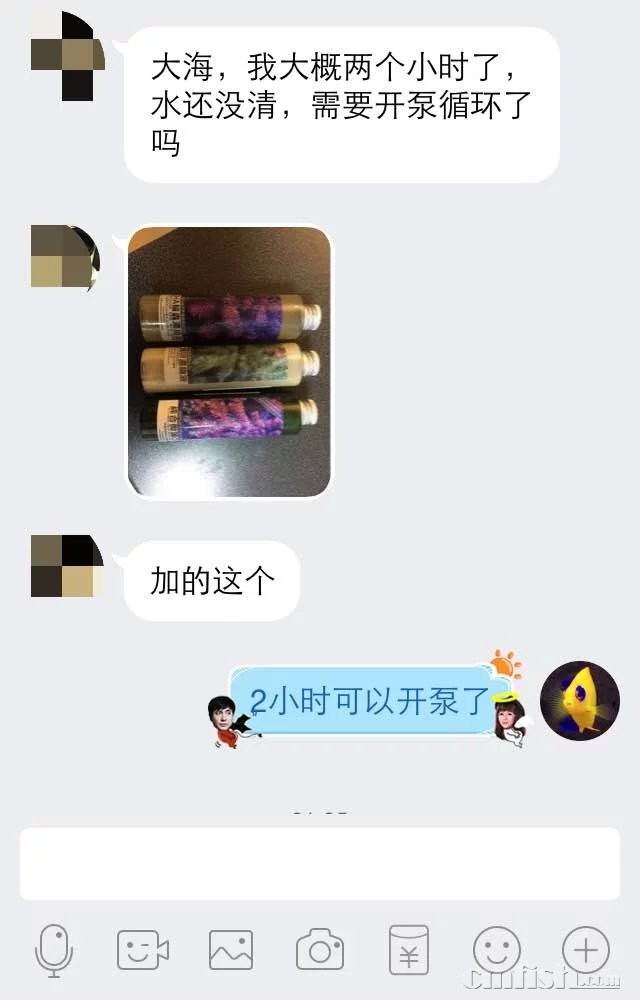Send a red packet with yuan icon
640x1000 pixels.
[x=408, y=950]
